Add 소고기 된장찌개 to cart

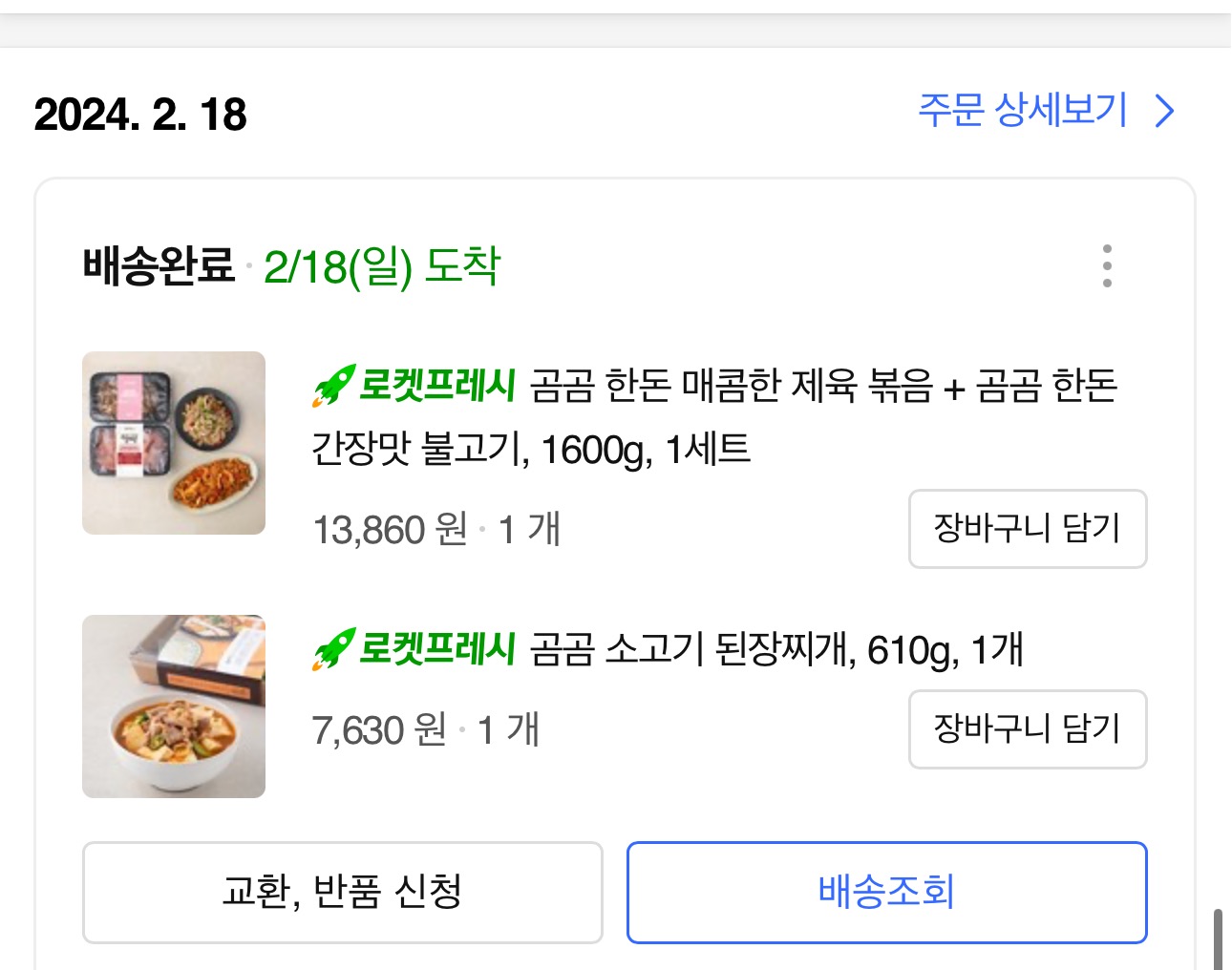[1028, 729]
